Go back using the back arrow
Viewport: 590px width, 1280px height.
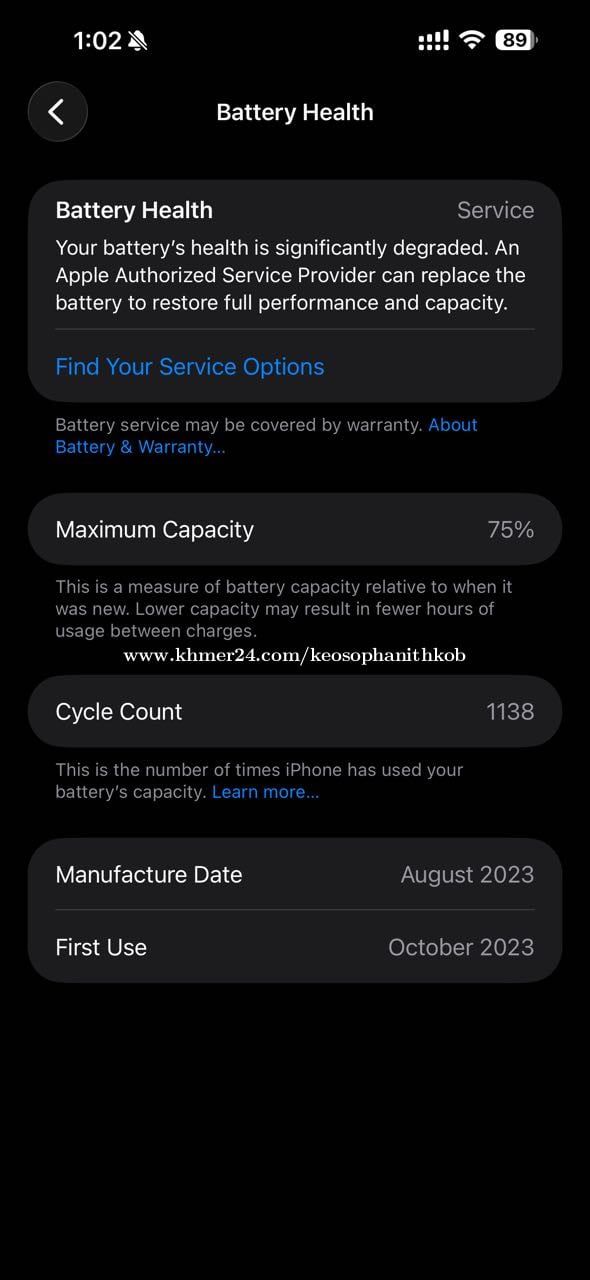pyautogui.click(x=58, y=112)
